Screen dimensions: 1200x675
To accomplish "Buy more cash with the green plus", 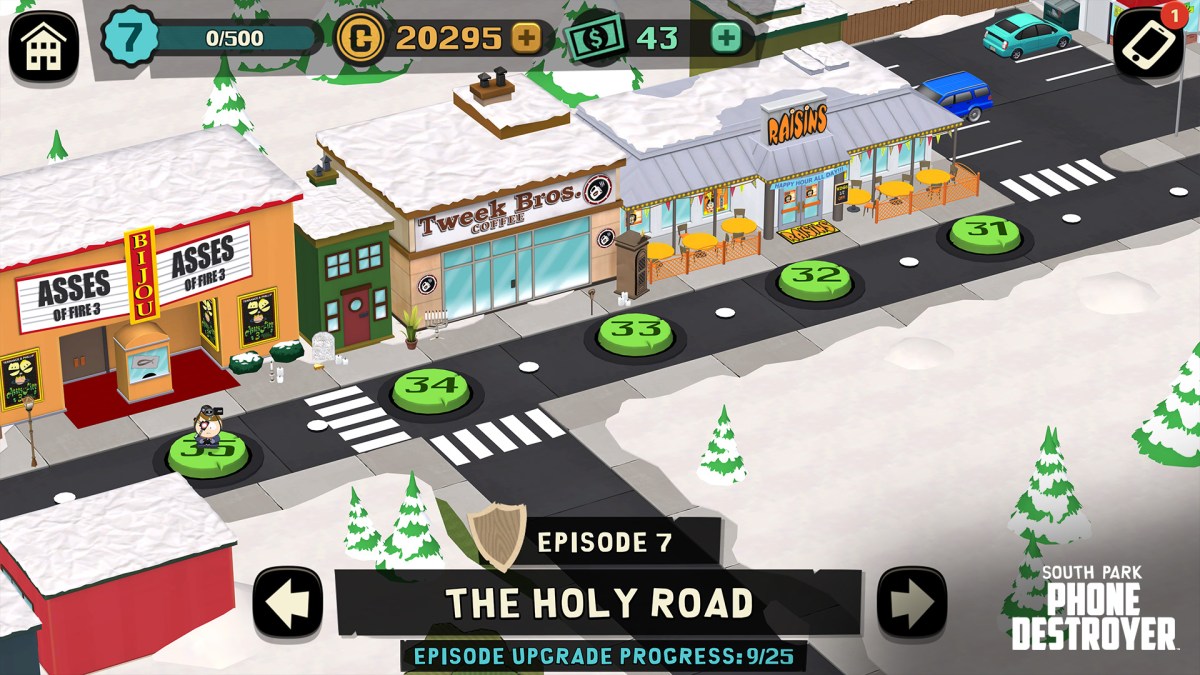I will coord(726,39).
